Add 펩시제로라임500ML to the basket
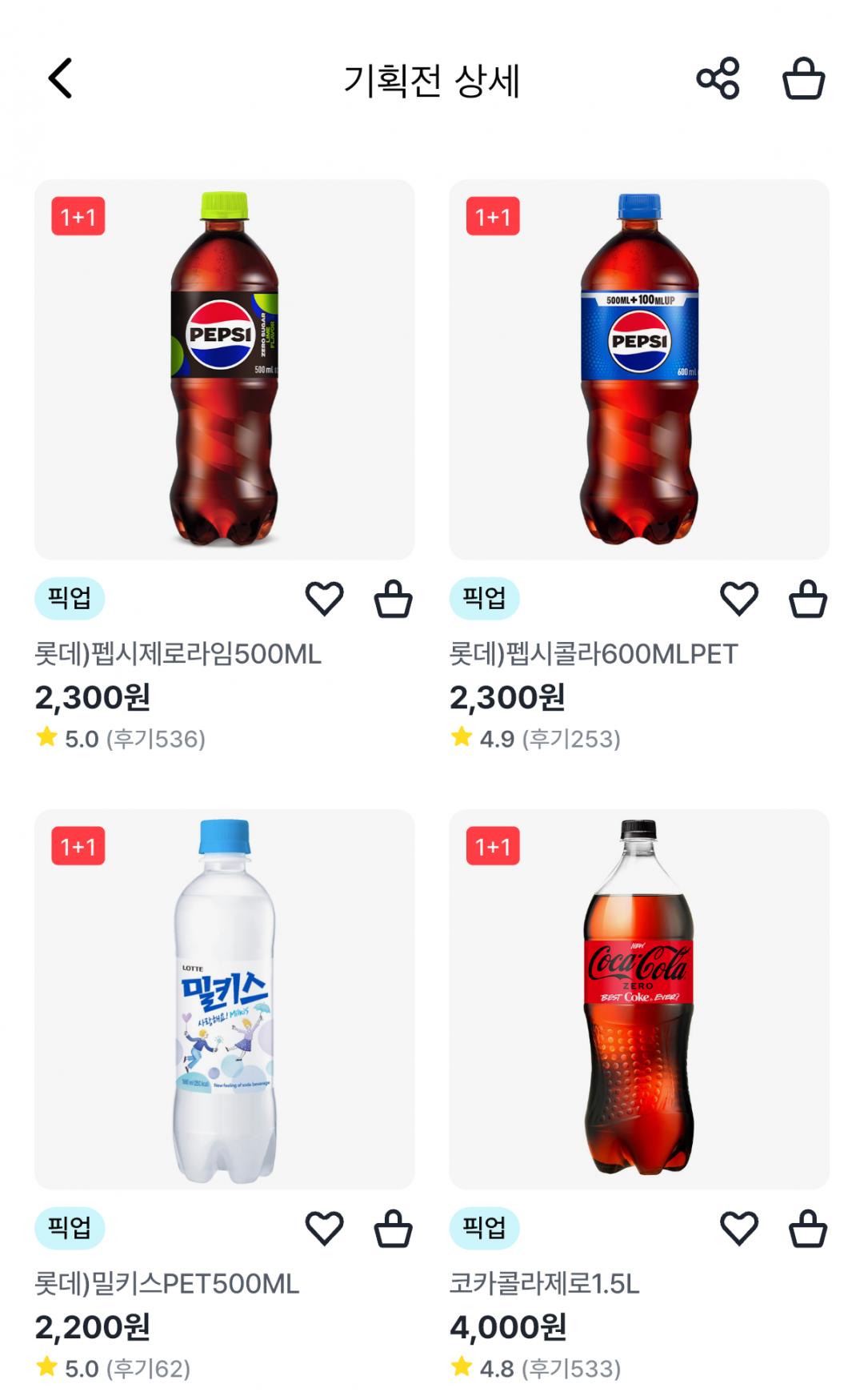The height and width of the screenshot is (1400, 864). tap(393, 599)
